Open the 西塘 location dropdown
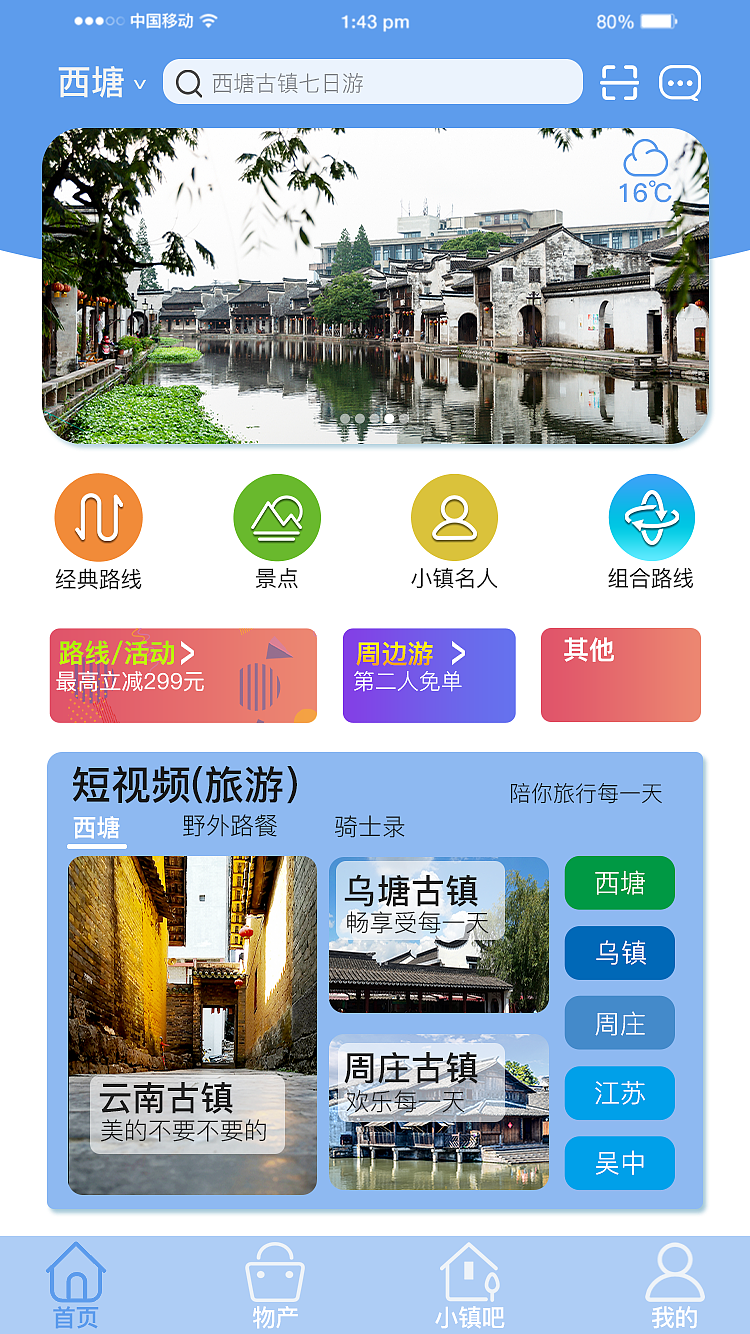 coord(102,83)
